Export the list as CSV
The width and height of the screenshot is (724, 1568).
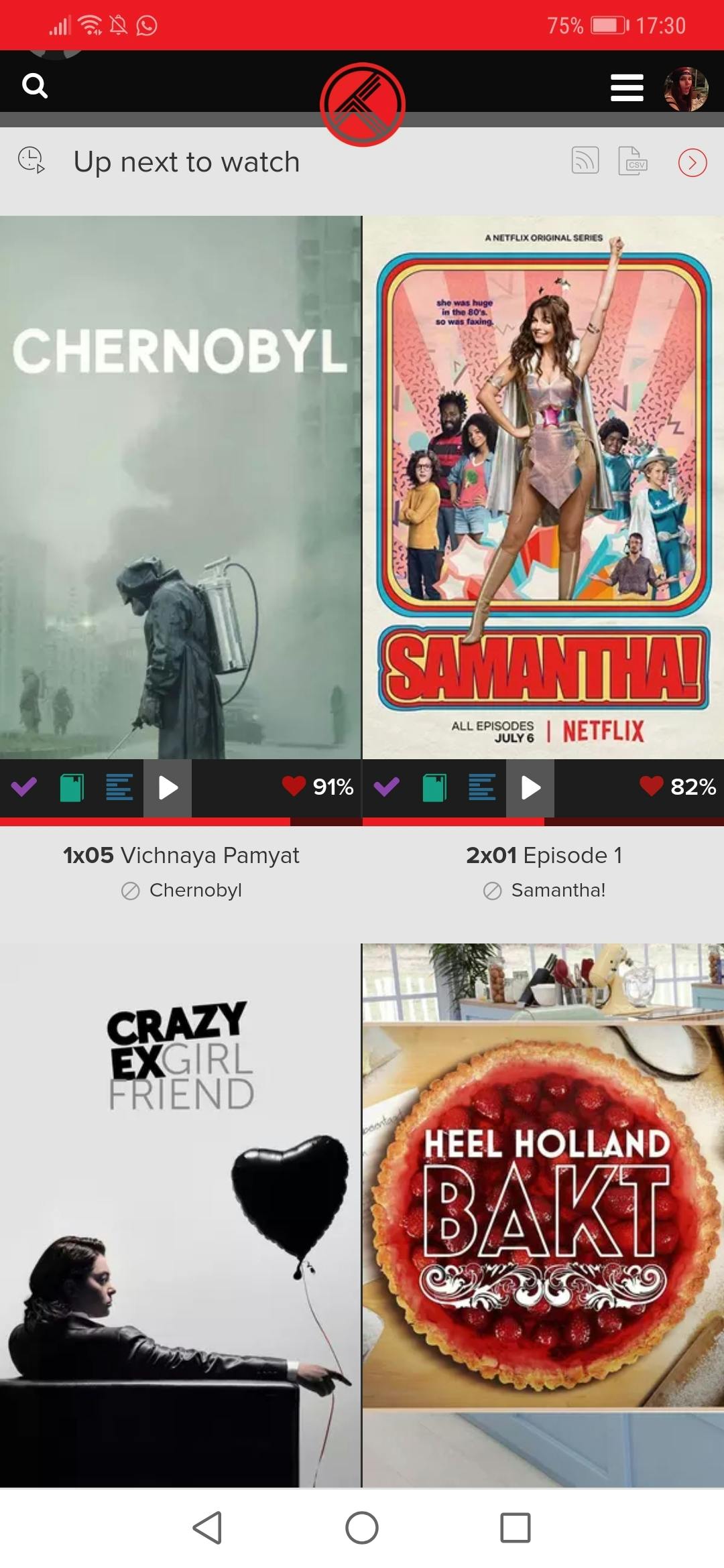click(x=632, y=161)
